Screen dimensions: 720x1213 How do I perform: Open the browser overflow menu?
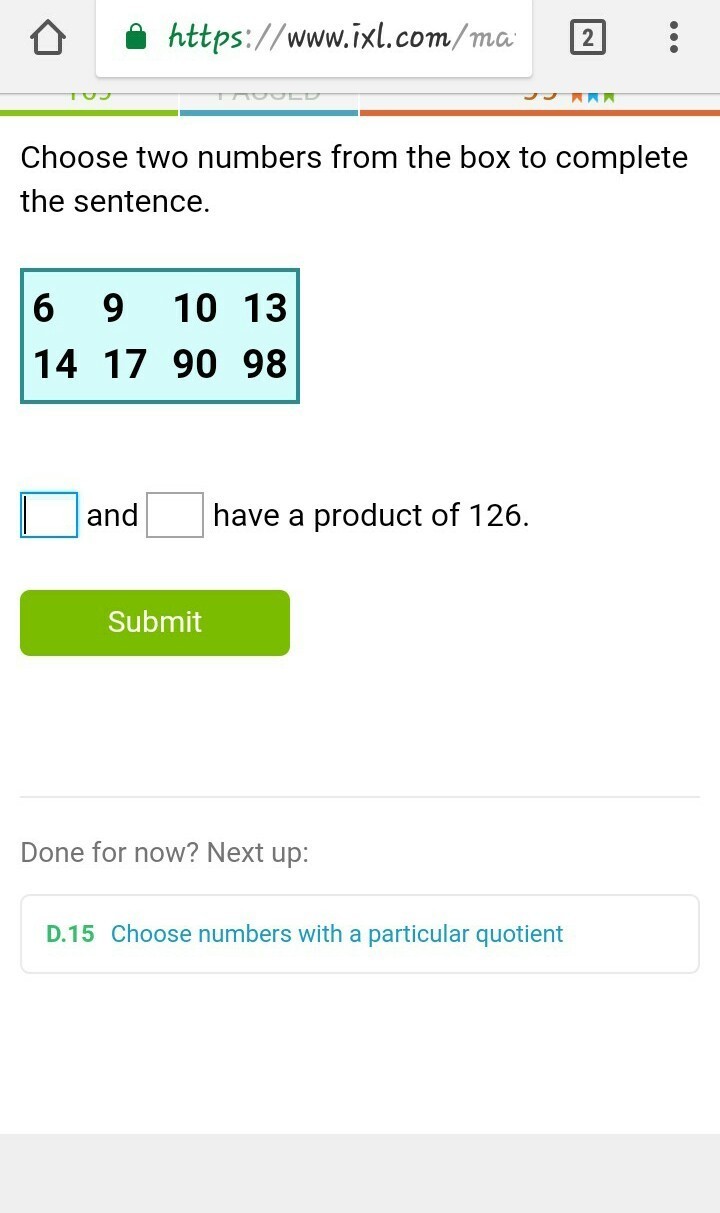pos(674,39)
